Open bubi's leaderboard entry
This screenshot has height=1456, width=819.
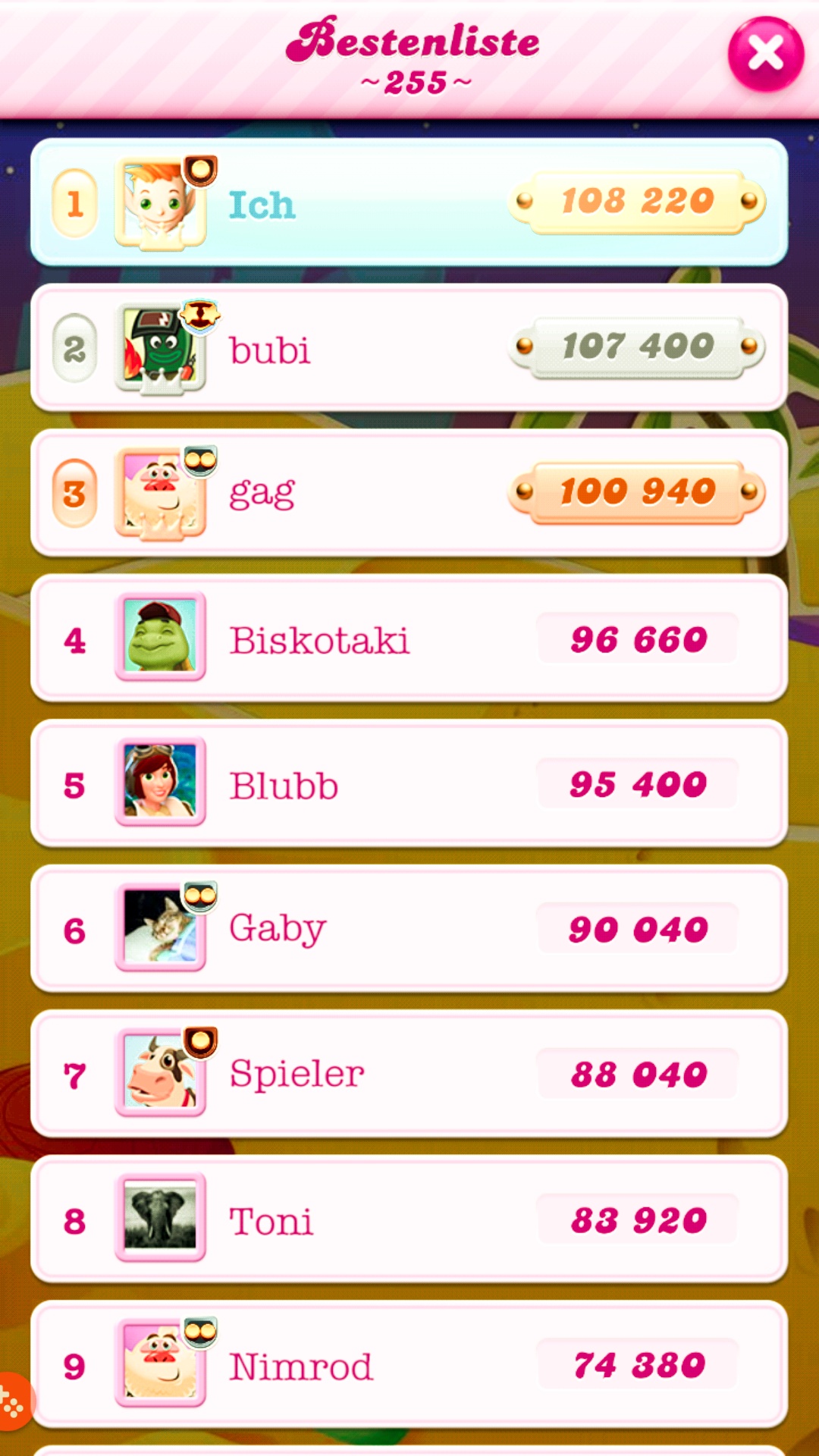409,349
